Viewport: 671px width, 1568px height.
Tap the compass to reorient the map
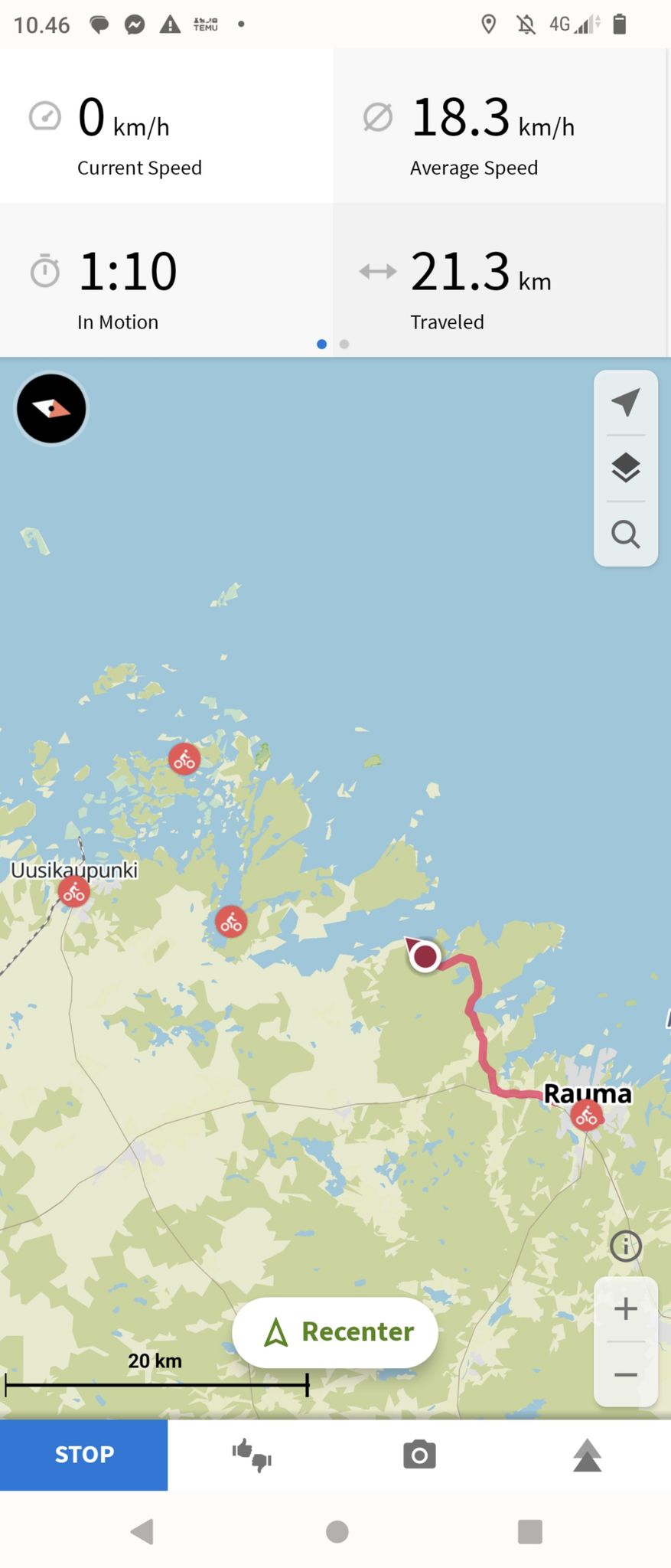click(x=51, y=409)
